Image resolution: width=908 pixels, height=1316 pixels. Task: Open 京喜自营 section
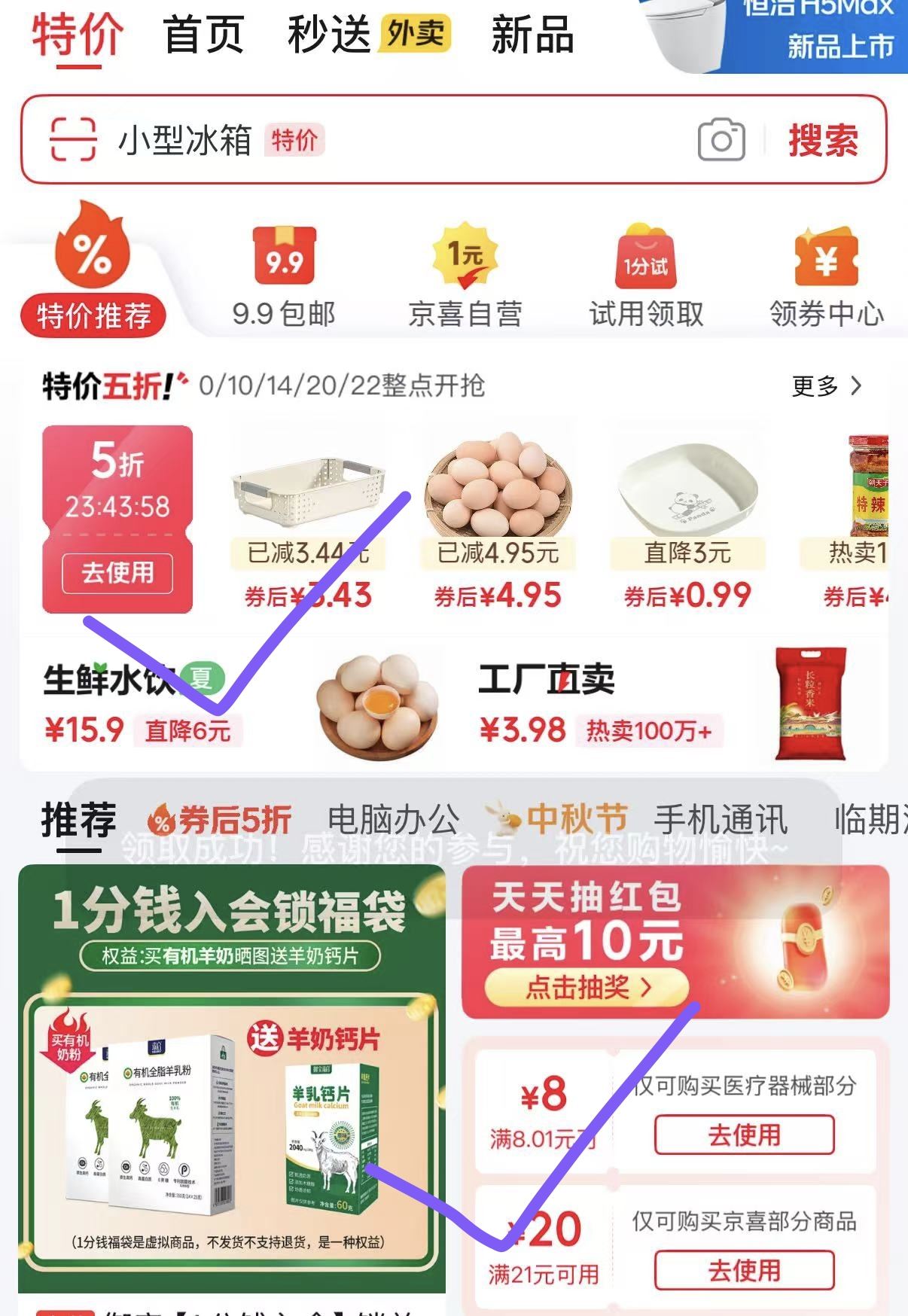point(465,278)
